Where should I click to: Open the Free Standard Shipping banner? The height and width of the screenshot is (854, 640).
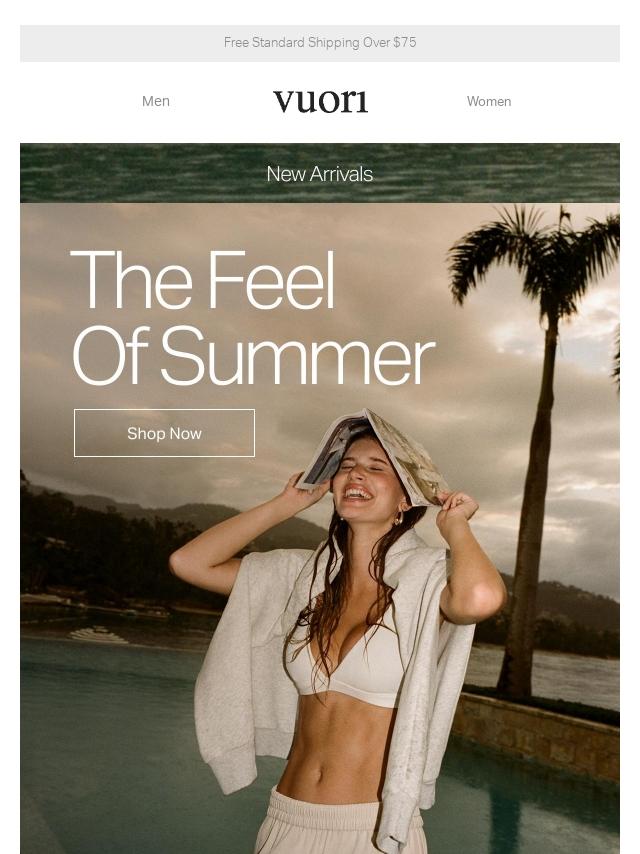320,42
